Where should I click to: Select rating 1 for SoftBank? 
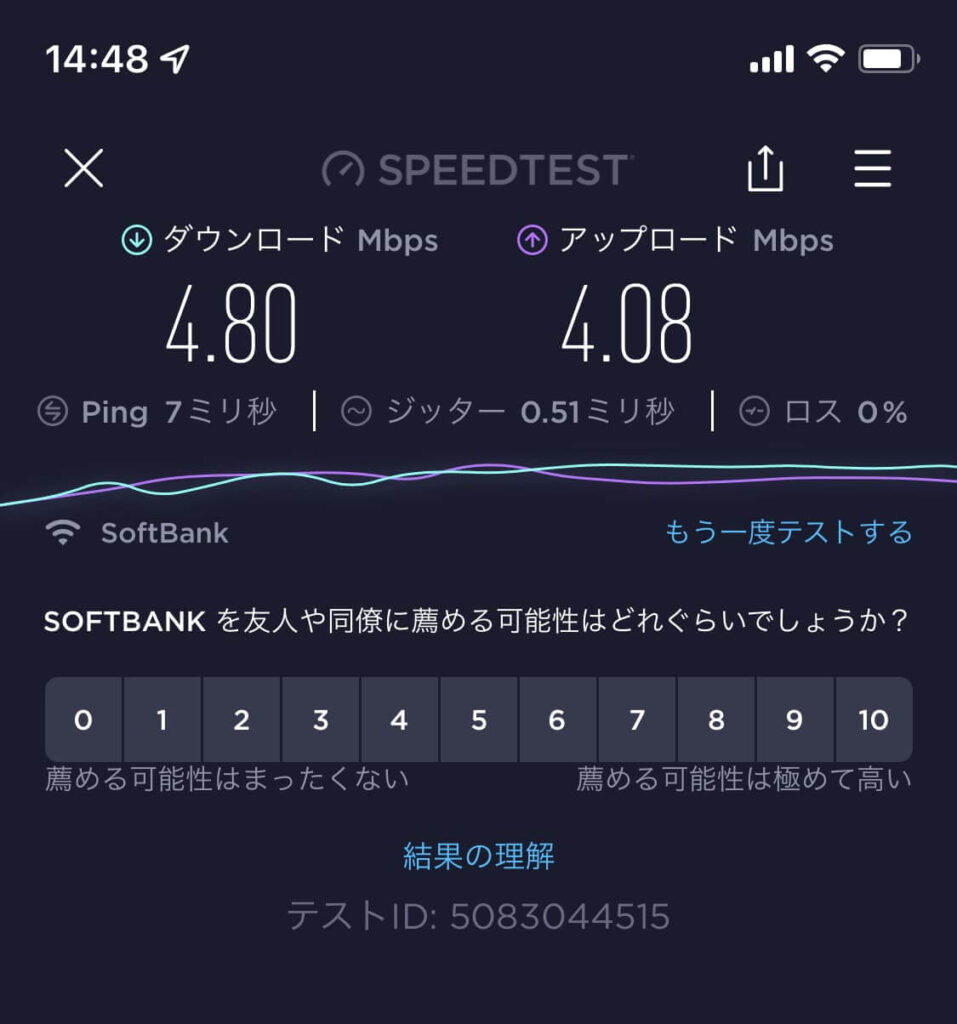[162, 720]
